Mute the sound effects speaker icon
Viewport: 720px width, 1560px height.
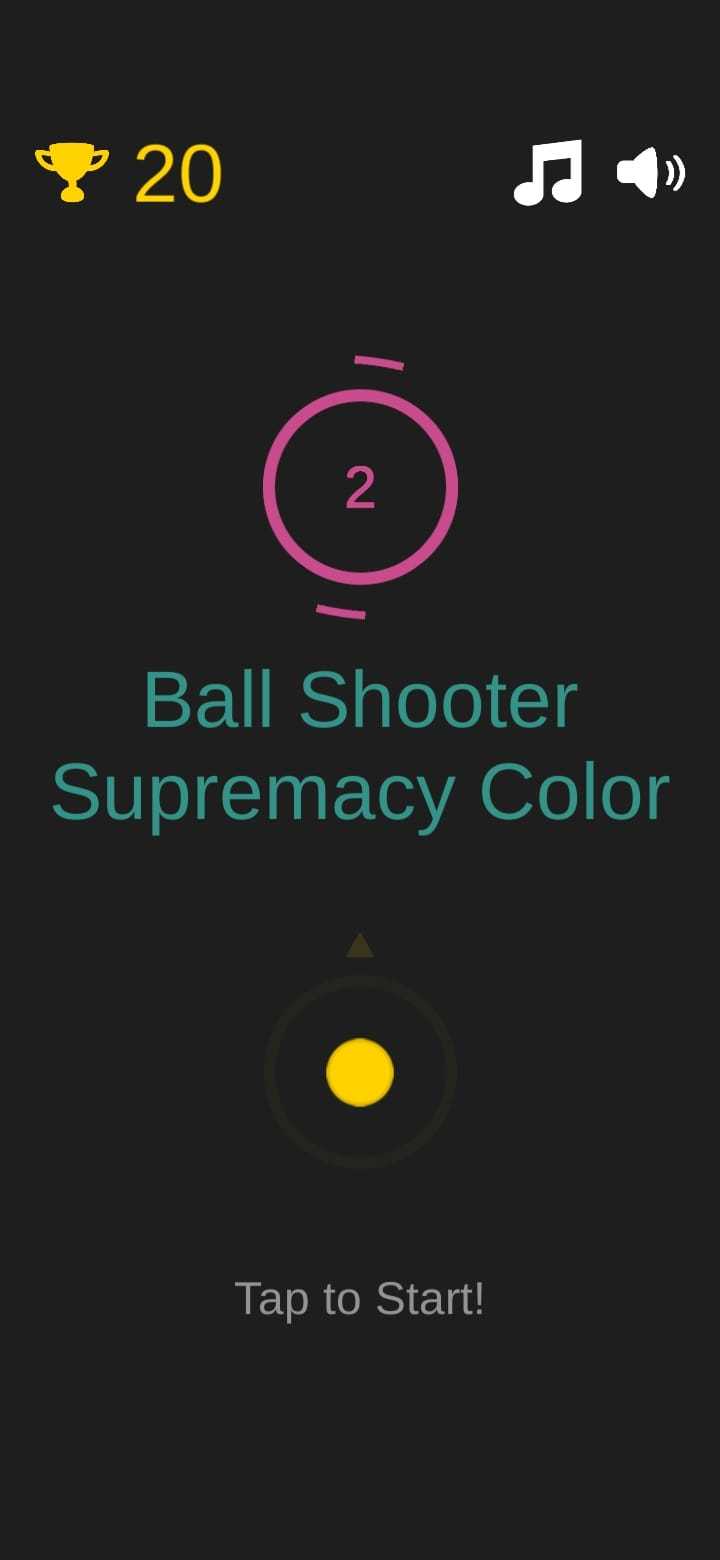[651, 173]
